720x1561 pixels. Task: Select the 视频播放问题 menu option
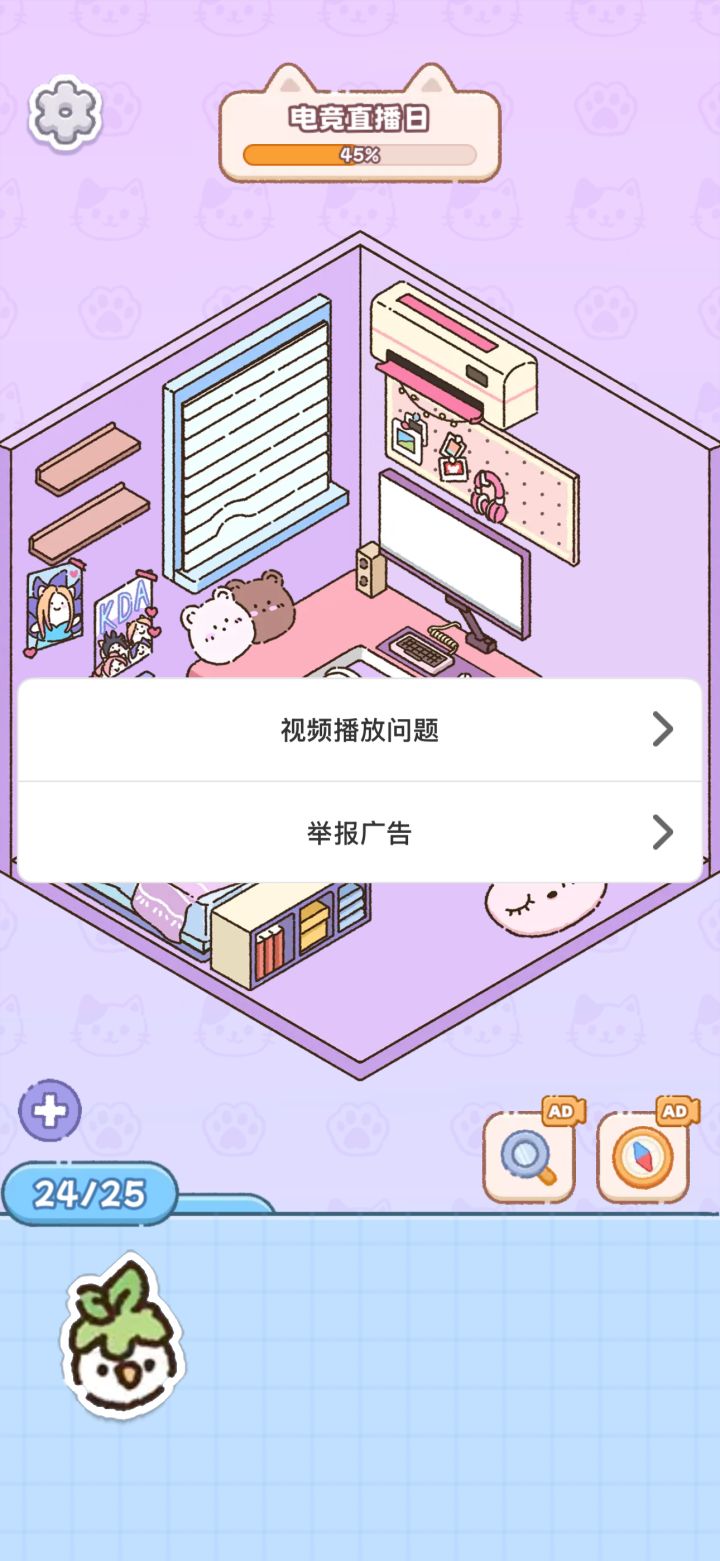[360, 730]
